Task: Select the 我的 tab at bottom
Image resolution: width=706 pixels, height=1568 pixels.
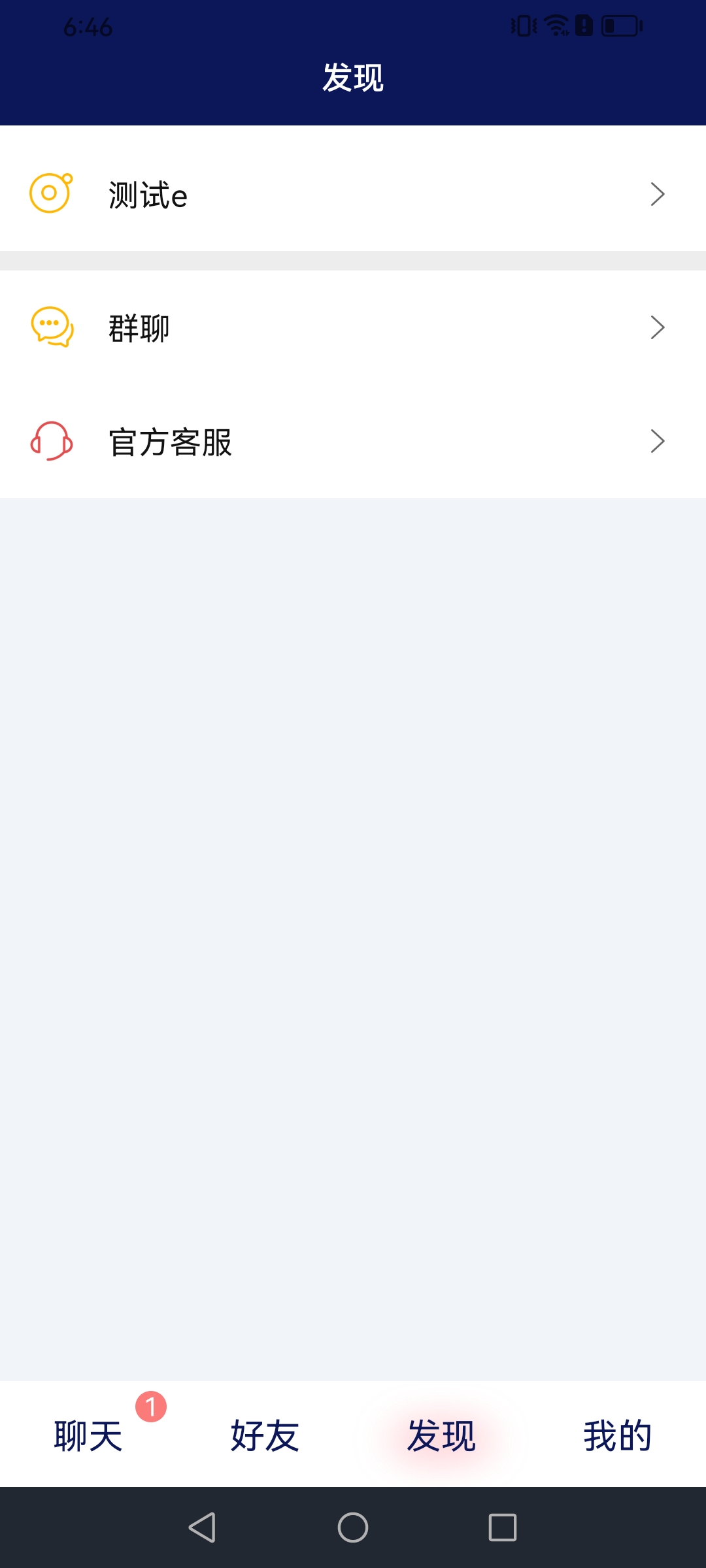Action: coord(617,1435)
